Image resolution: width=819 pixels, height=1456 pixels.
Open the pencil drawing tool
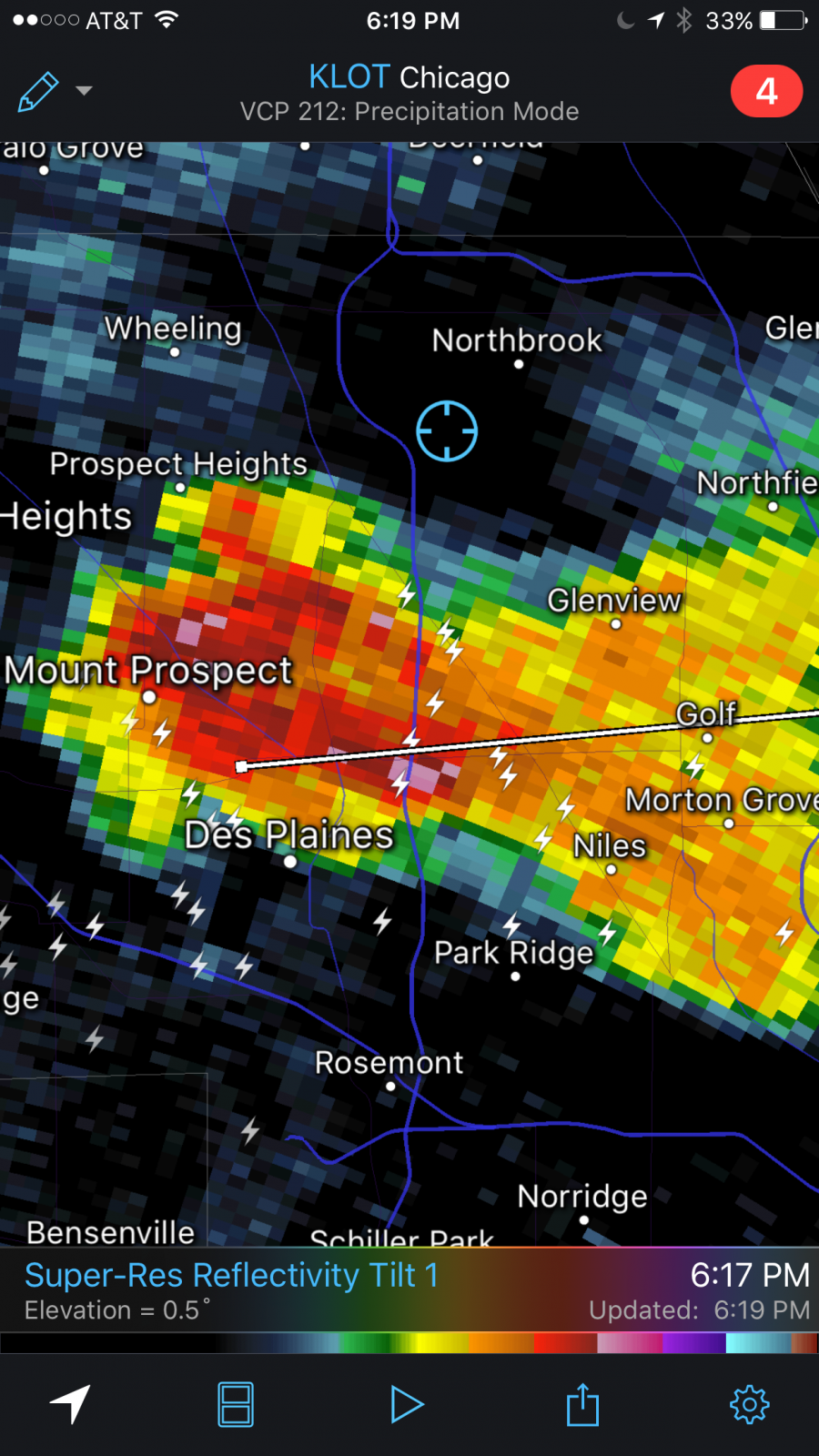coord(38,91)
